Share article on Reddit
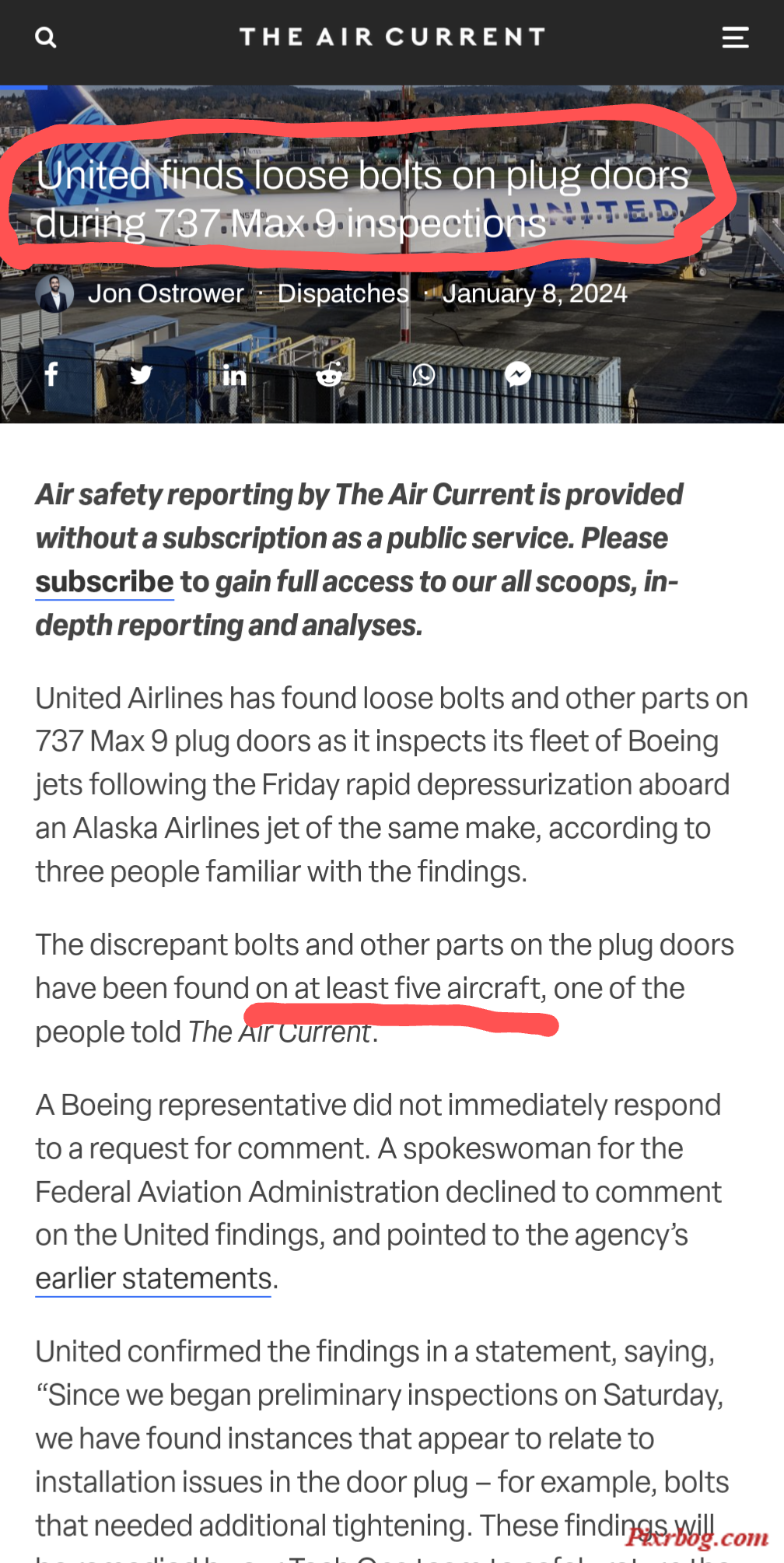The width and height of the screenshot is (784, 1563). point(329,374)
